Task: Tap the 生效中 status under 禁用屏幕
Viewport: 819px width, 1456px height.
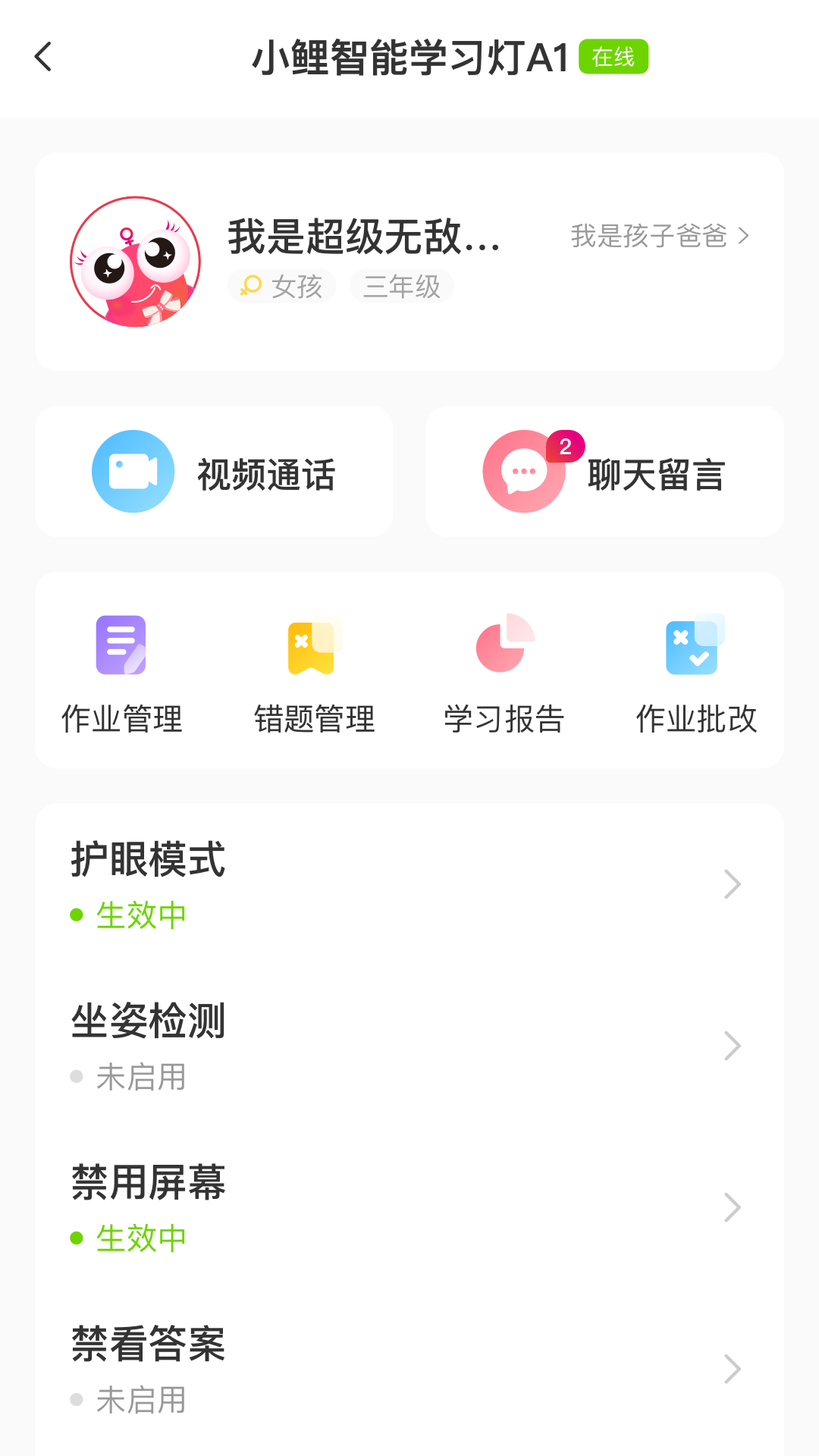Action: pos(141,1238)
